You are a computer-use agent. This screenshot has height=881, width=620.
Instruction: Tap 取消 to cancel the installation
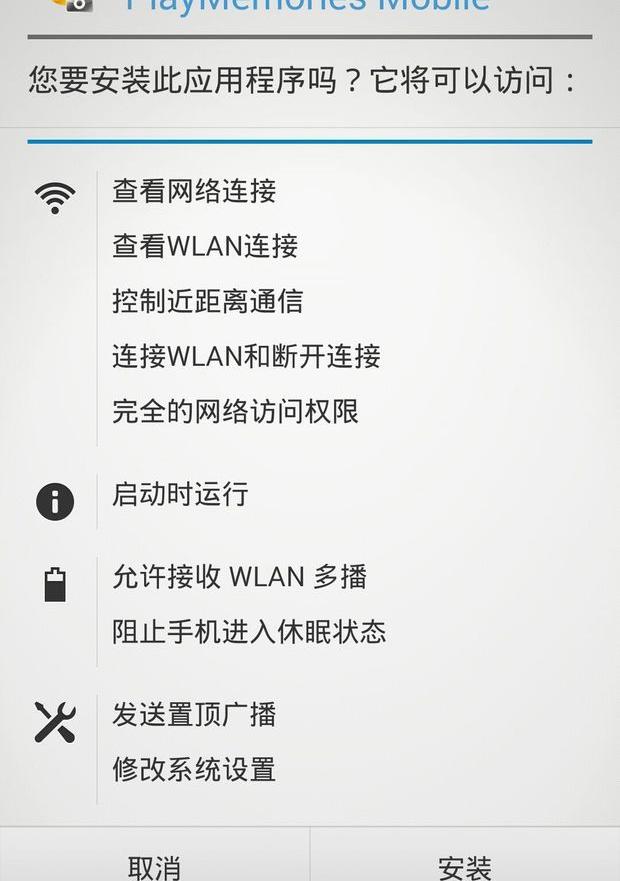click(154, 862)
